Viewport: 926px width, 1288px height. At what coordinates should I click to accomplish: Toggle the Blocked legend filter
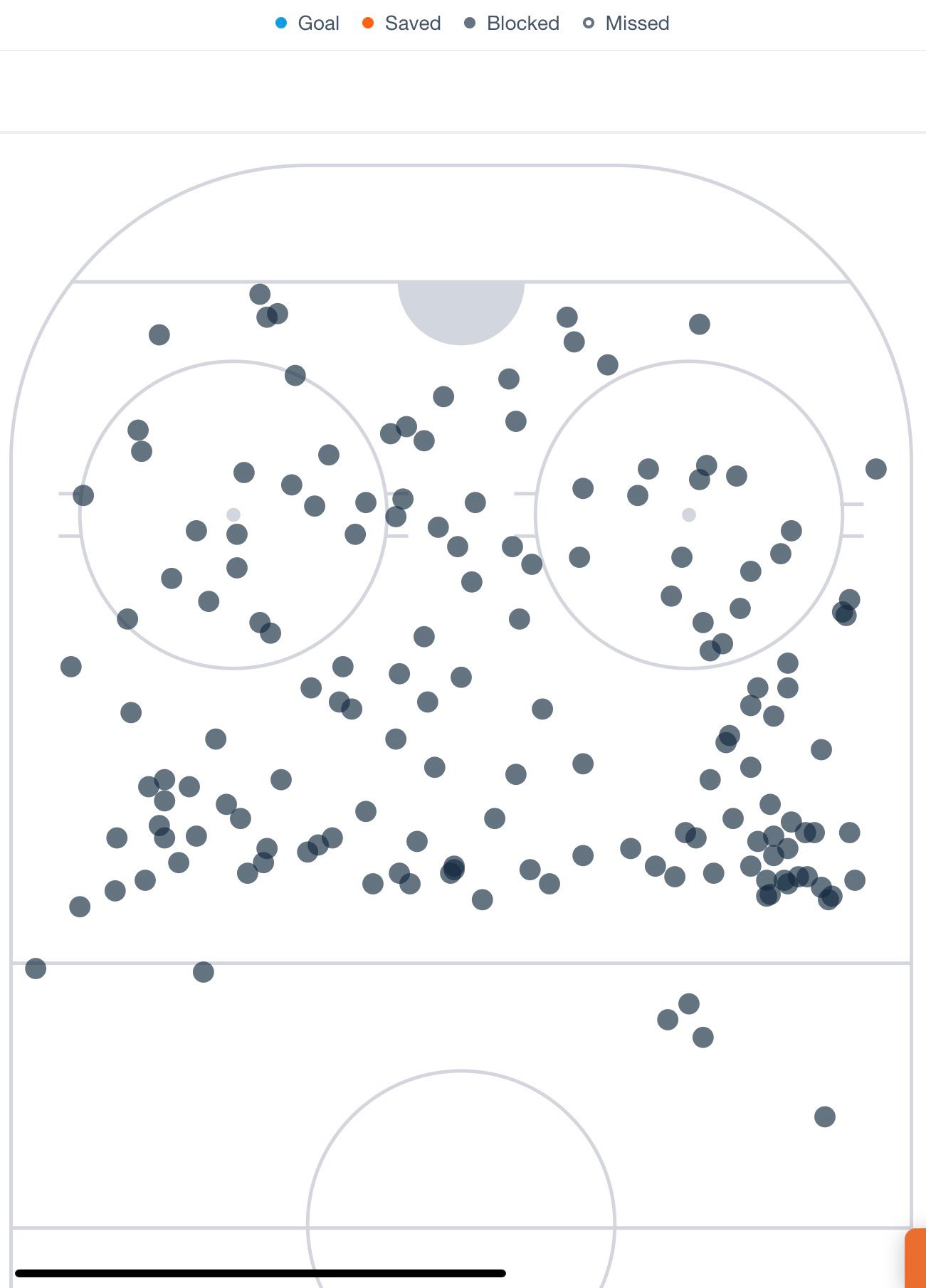point(512,23)
